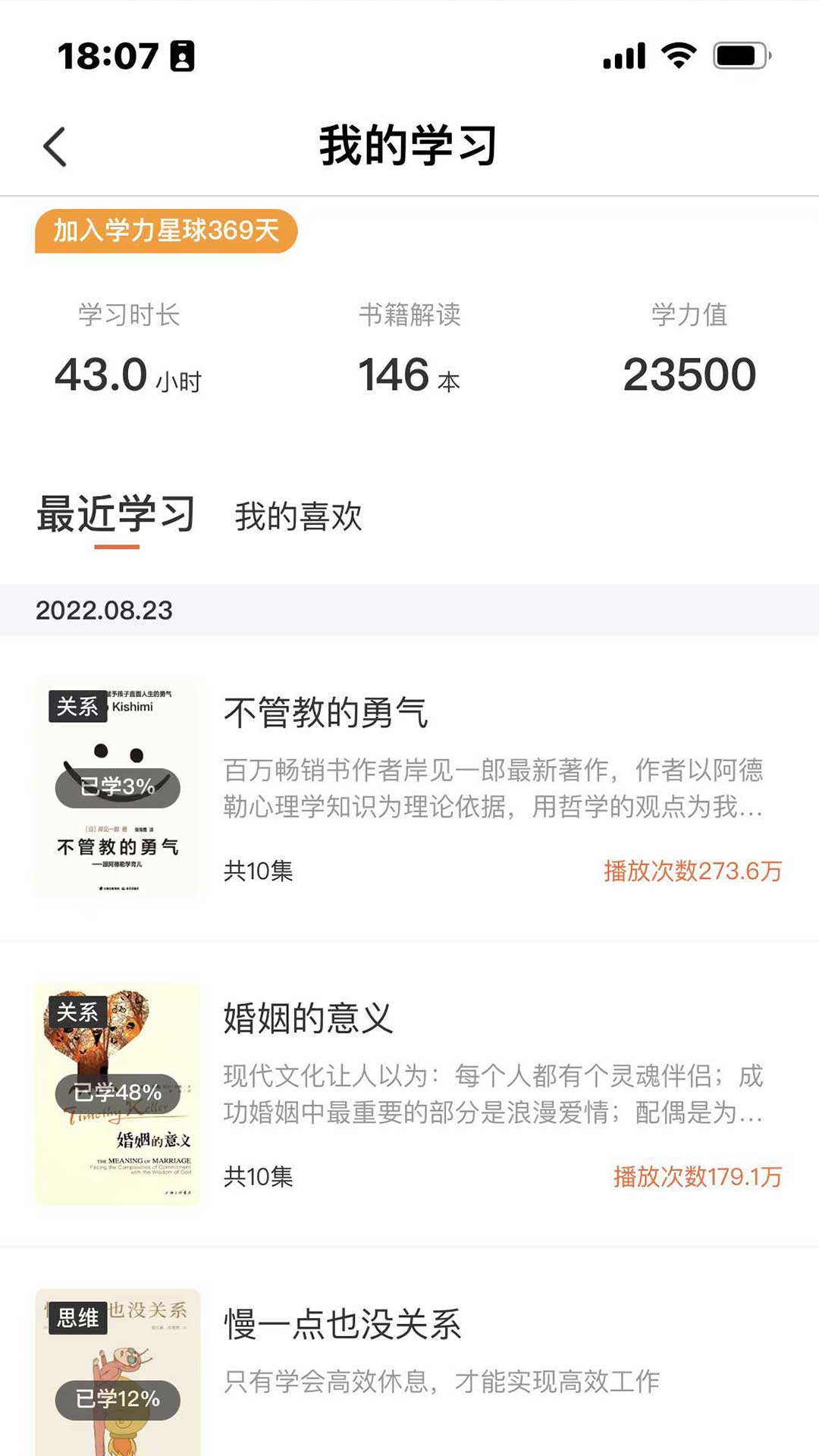Select the 最近学习 tab
Viewport: 819px width, 1456px height.
(x=116, y=515)
